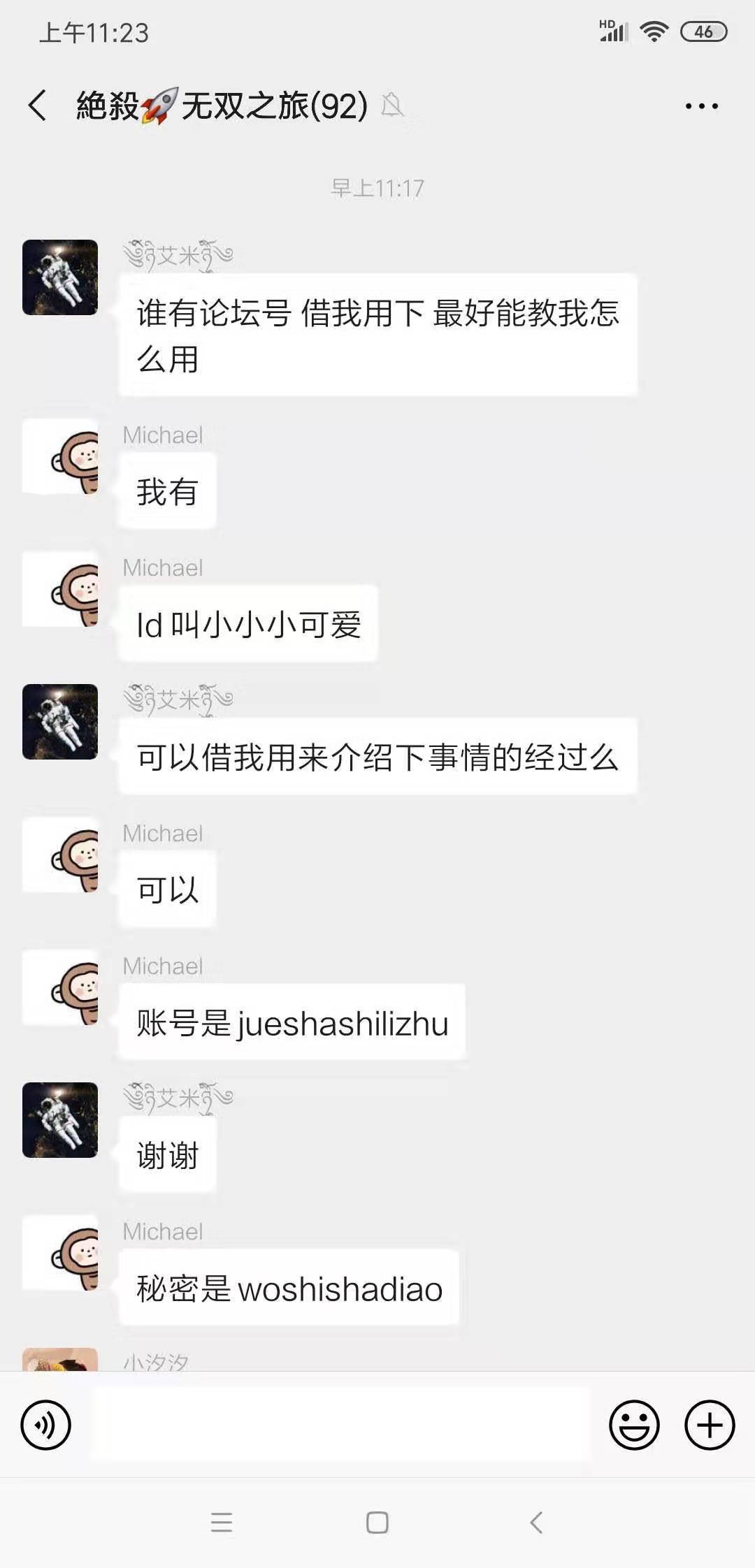Open the three-dot chat info menu

click(x=701, y=106)
